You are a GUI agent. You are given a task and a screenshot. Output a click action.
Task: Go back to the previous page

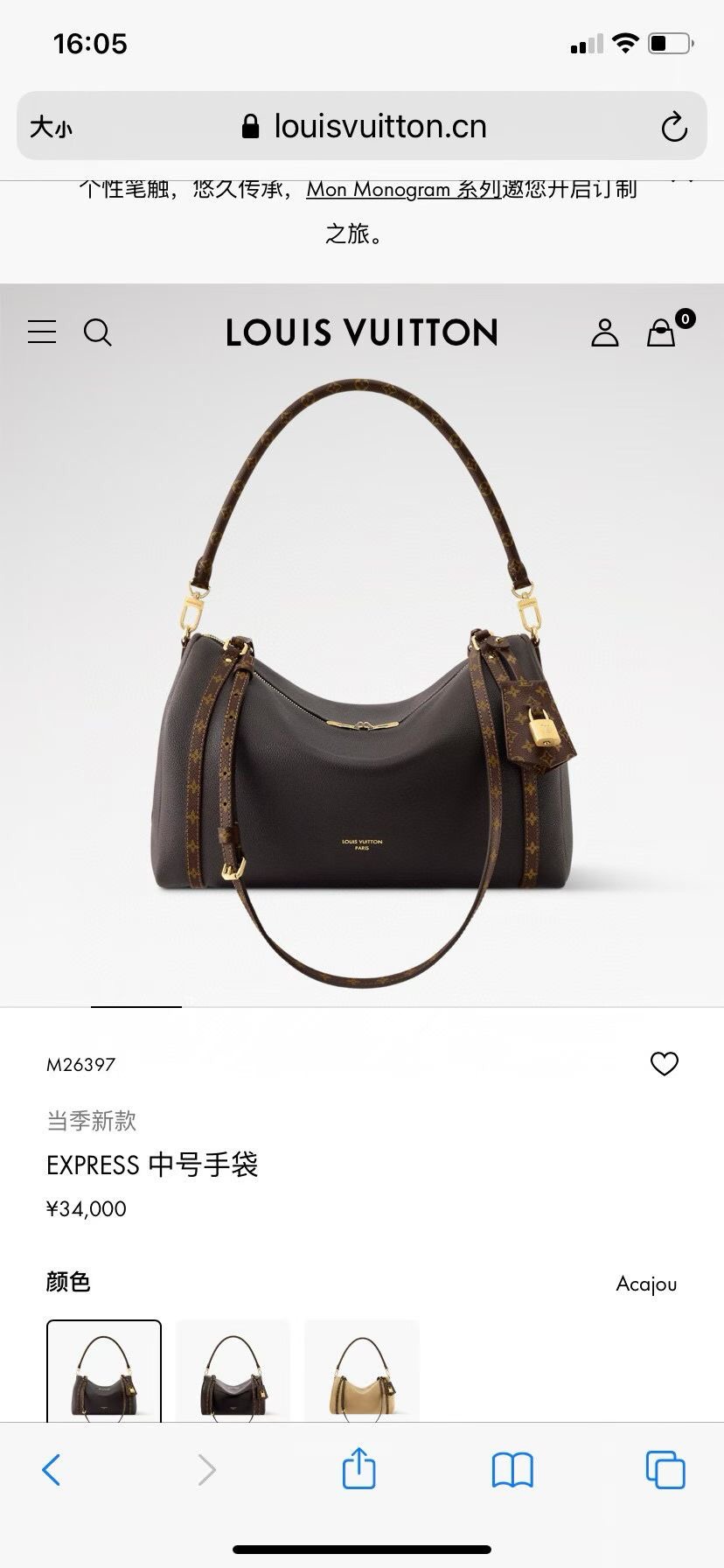(x=52, y=1470)
